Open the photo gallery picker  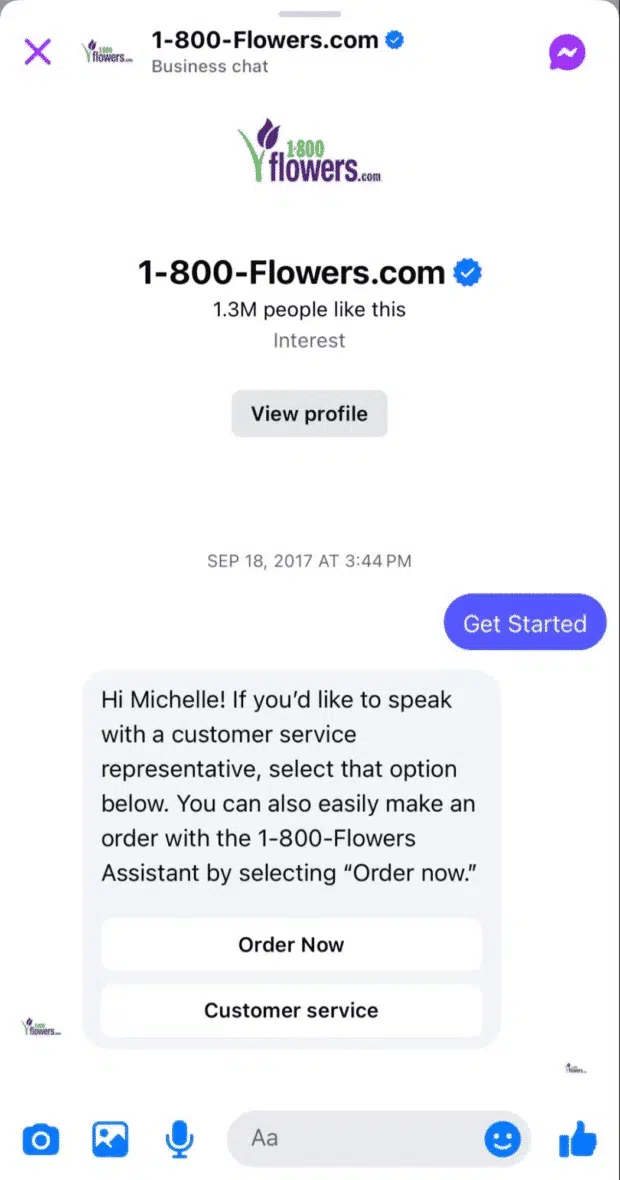click(x=110, y=1138)
